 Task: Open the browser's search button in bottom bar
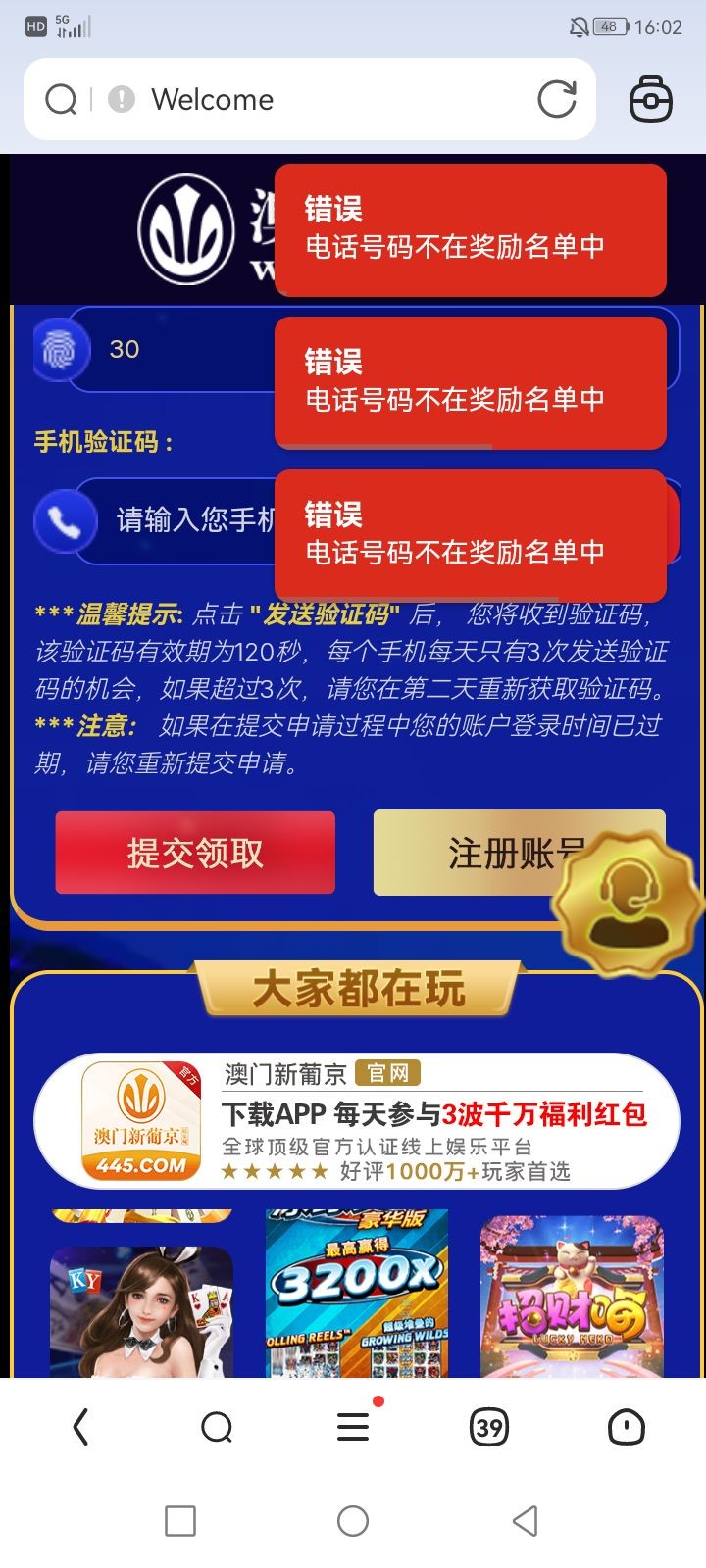tap(217, 1427)
